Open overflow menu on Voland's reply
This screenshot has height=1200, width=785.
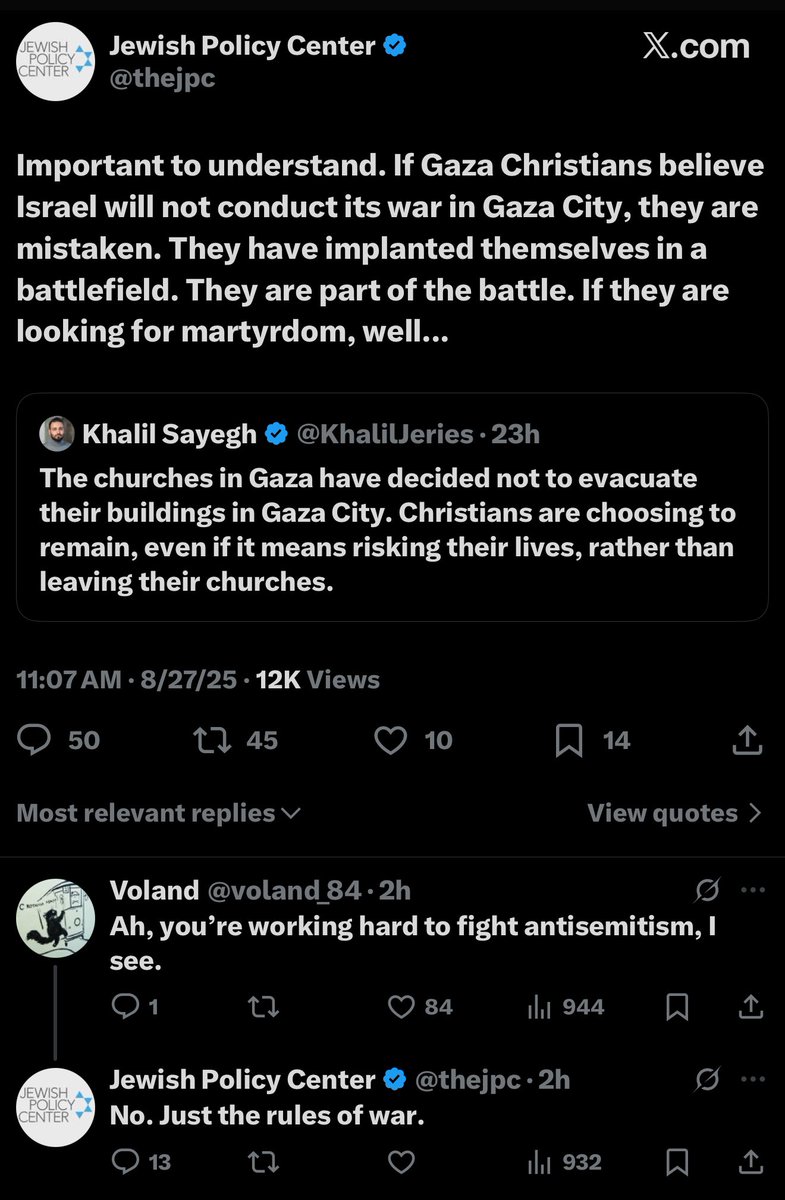tap(751, 890)
